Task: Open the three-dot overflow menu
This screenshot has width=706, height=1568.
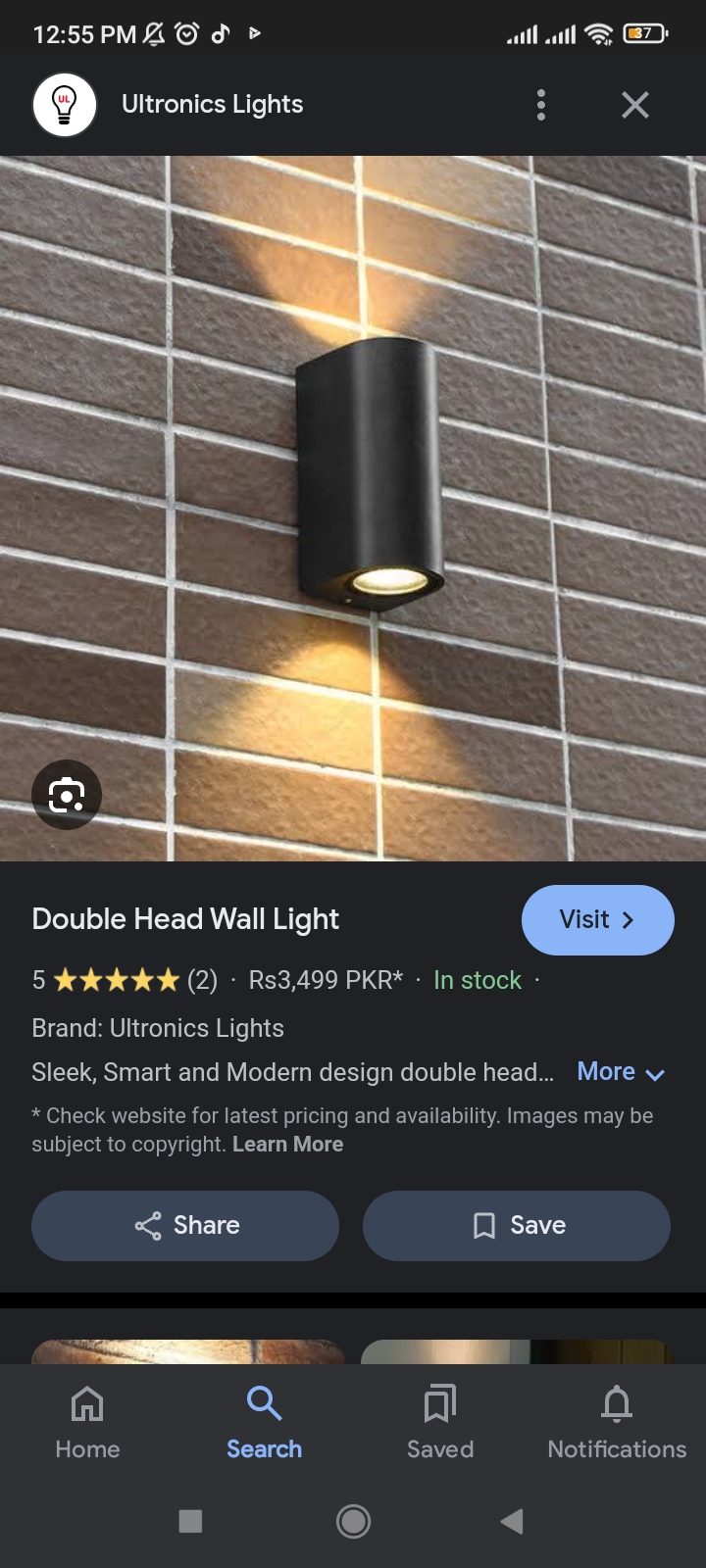Action: coord(540,105)
